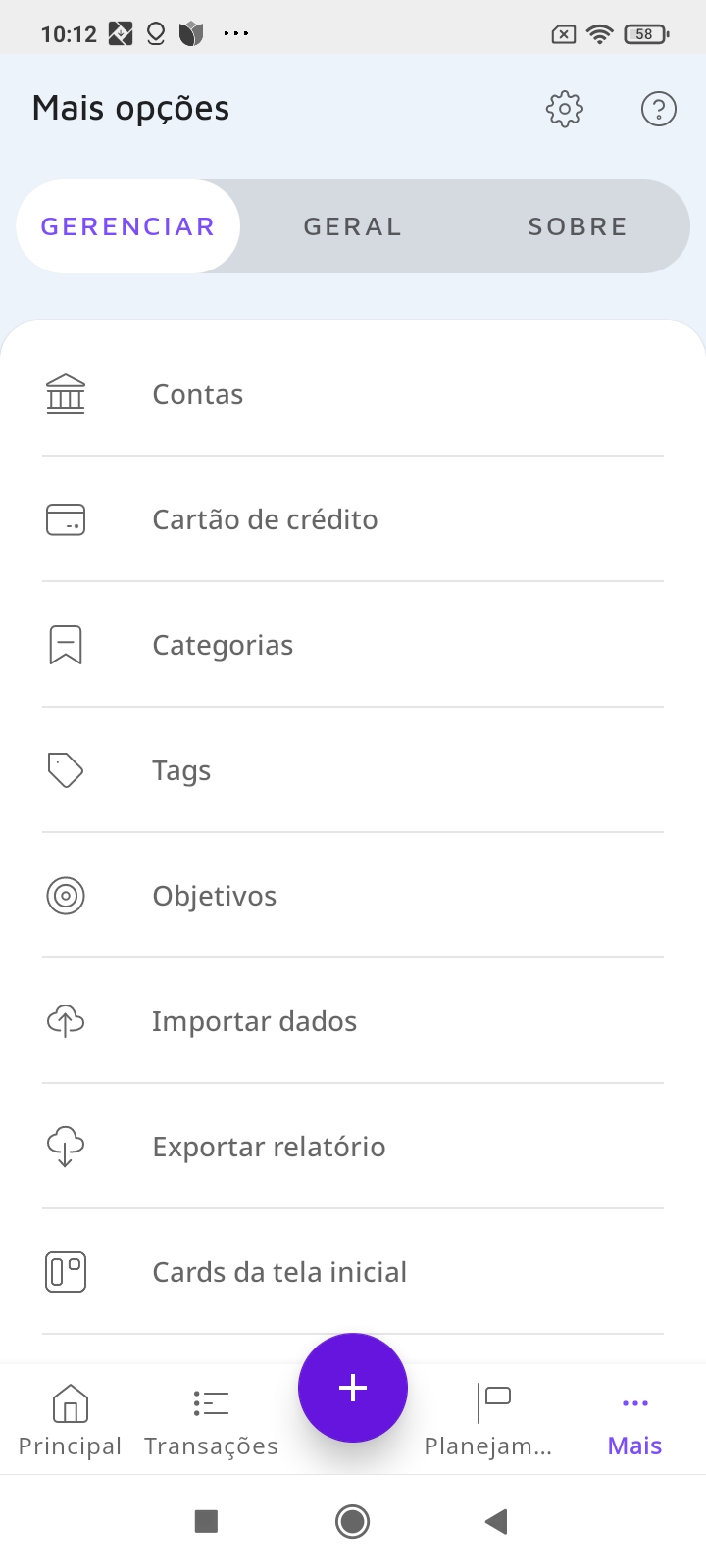Image resolution: width=706 pixels, height=1568 pixels.
Task: Tap the cards icon beside Cards da tela inicial
Action: [65, 1271]
